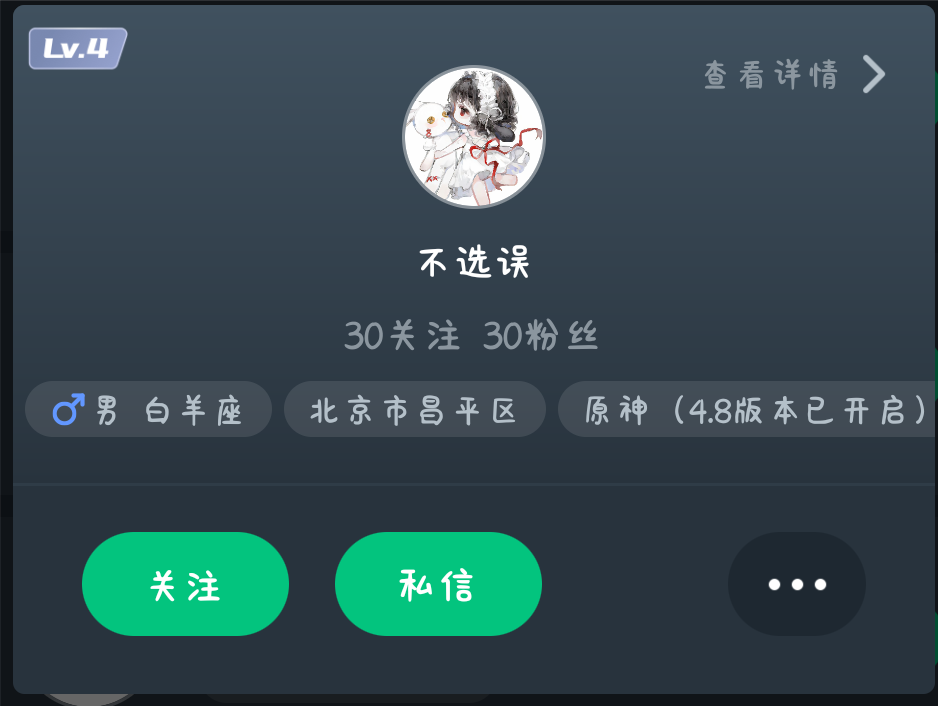View the 30关注 following list
The width and height of the screenshot is (938, 706).
402,337
